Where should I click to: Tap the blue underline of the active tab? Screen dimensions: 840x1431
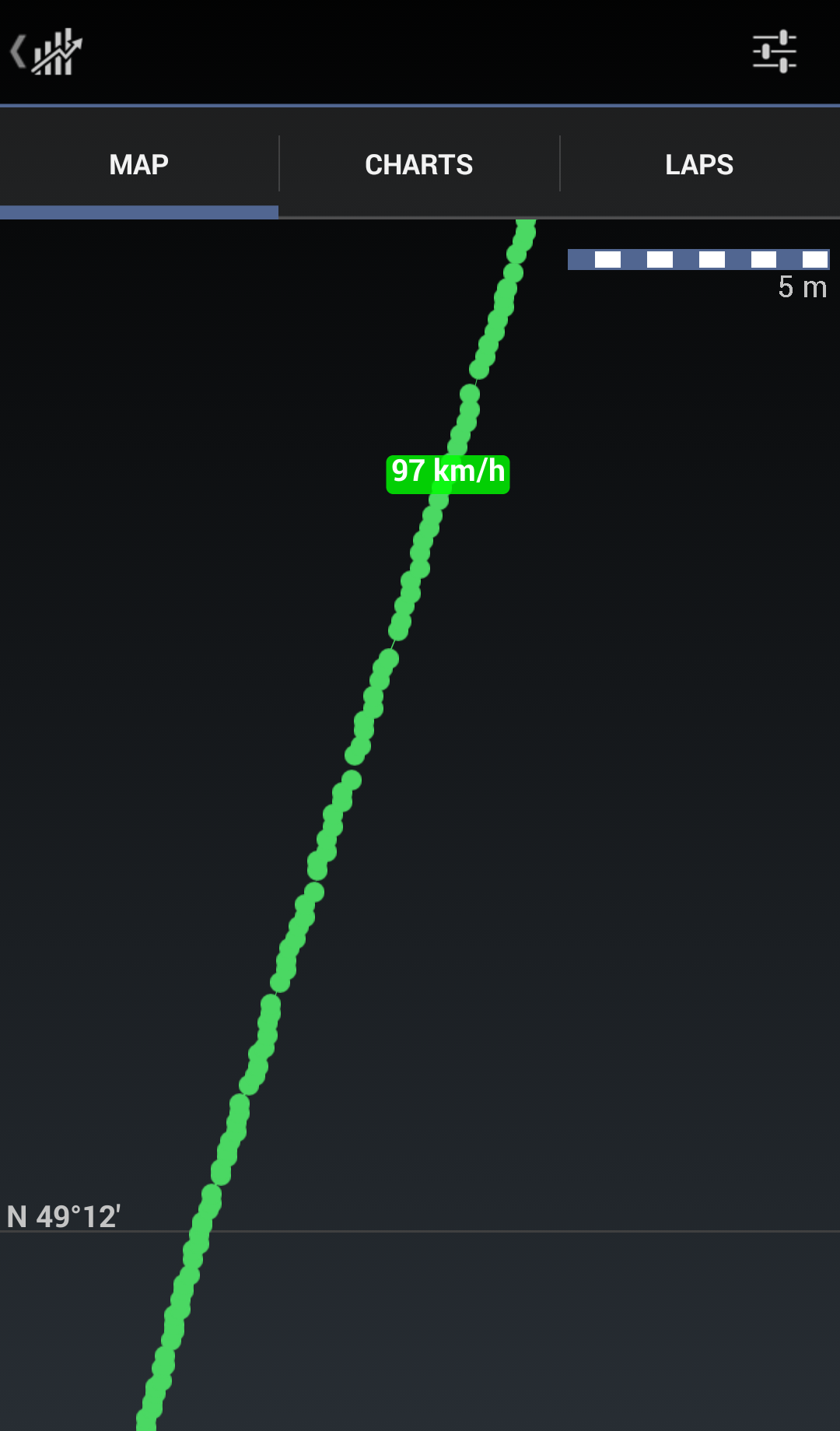(x=138, y=211)
